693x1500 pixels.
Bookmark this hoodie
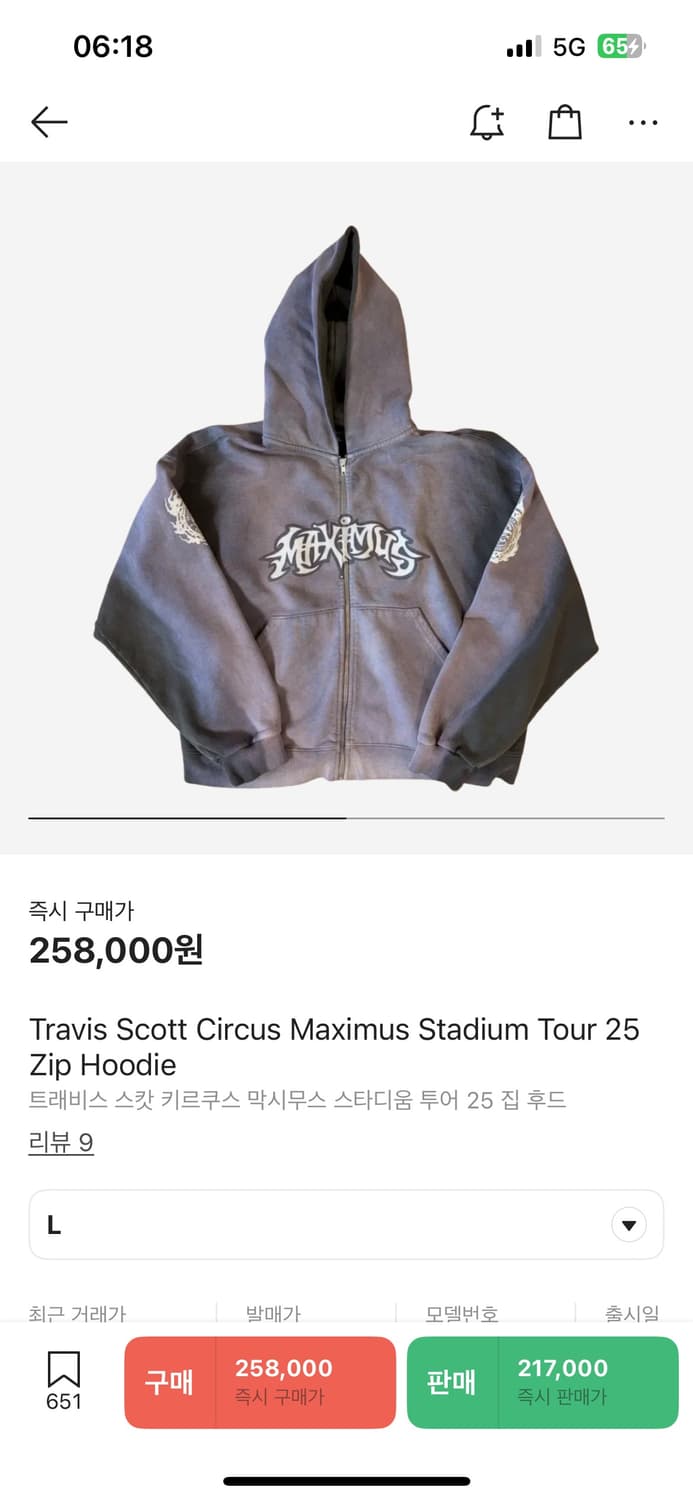64,1382
